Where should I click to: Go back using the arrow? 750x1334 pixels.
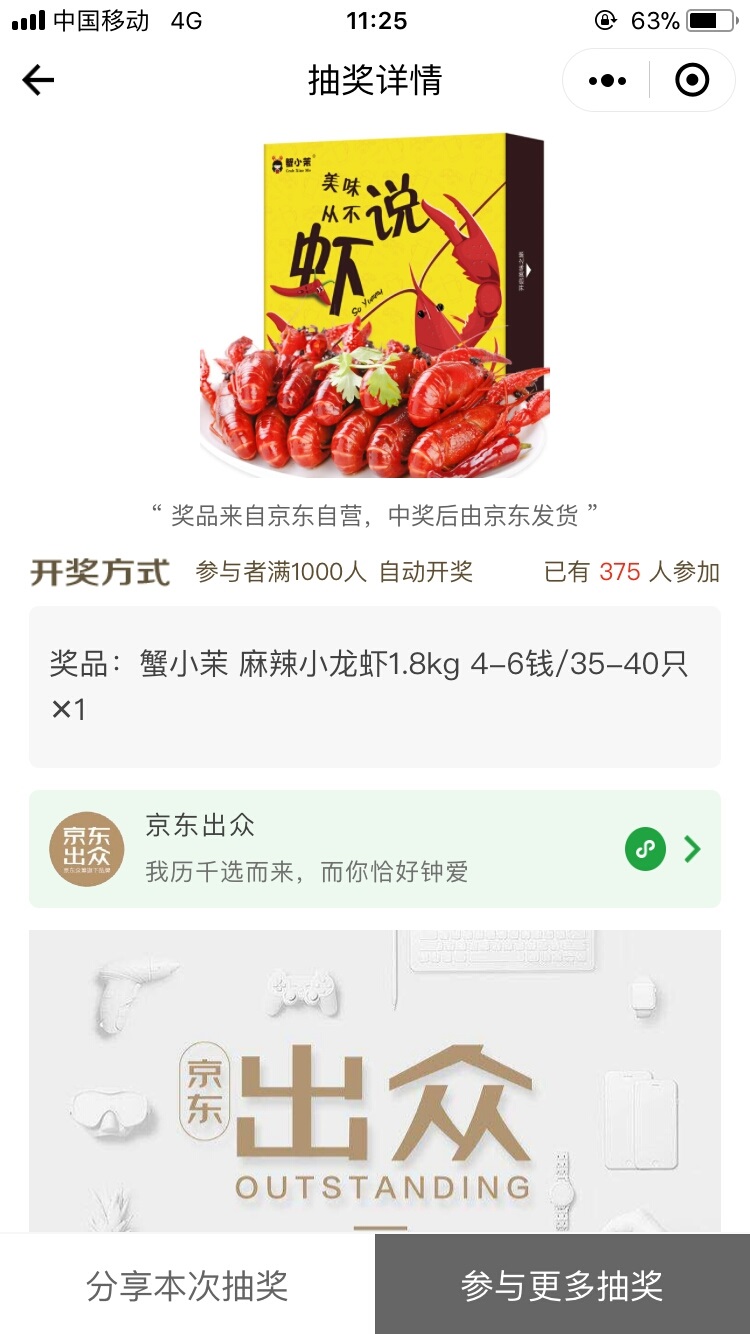point(38,80)
